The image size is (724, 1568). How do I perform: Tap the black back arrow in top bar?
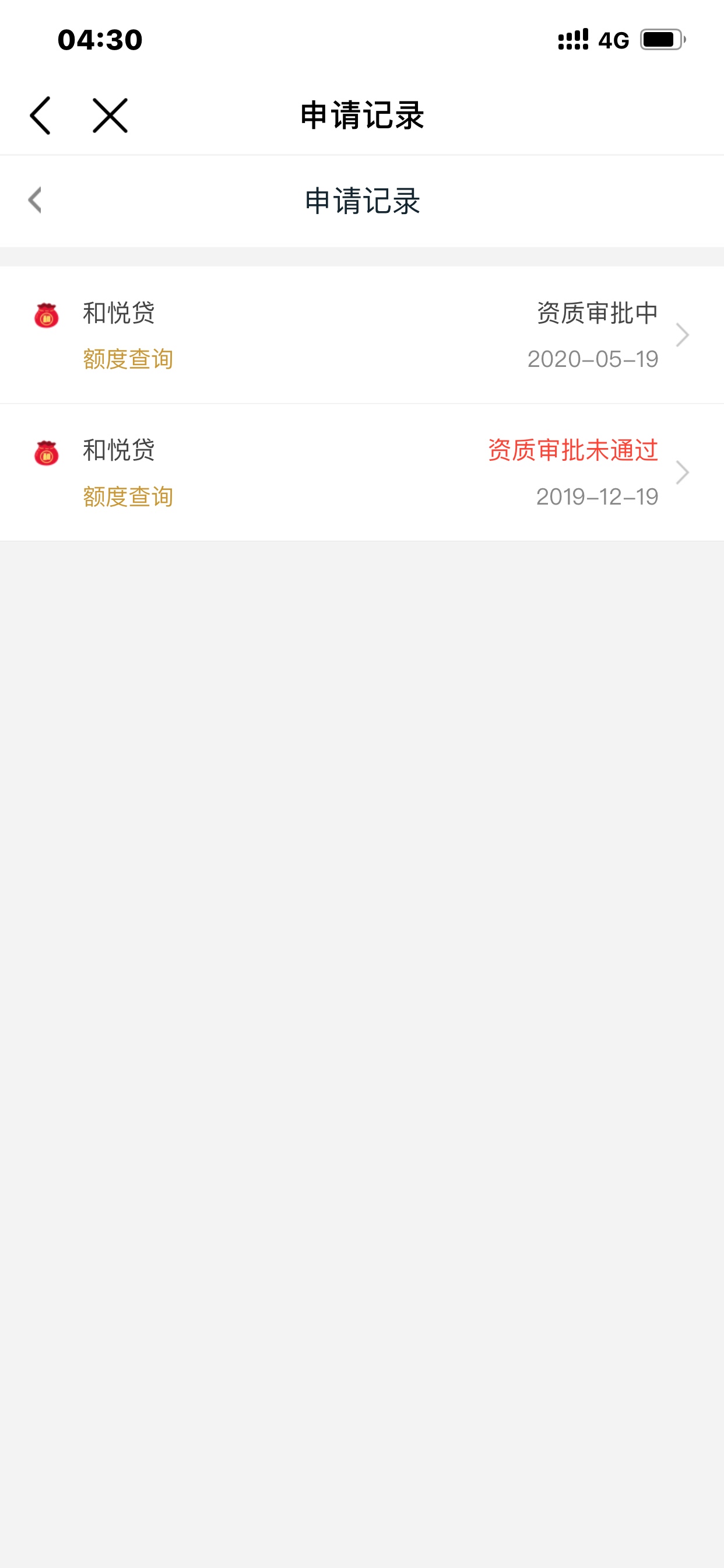[x=40, y=115]
